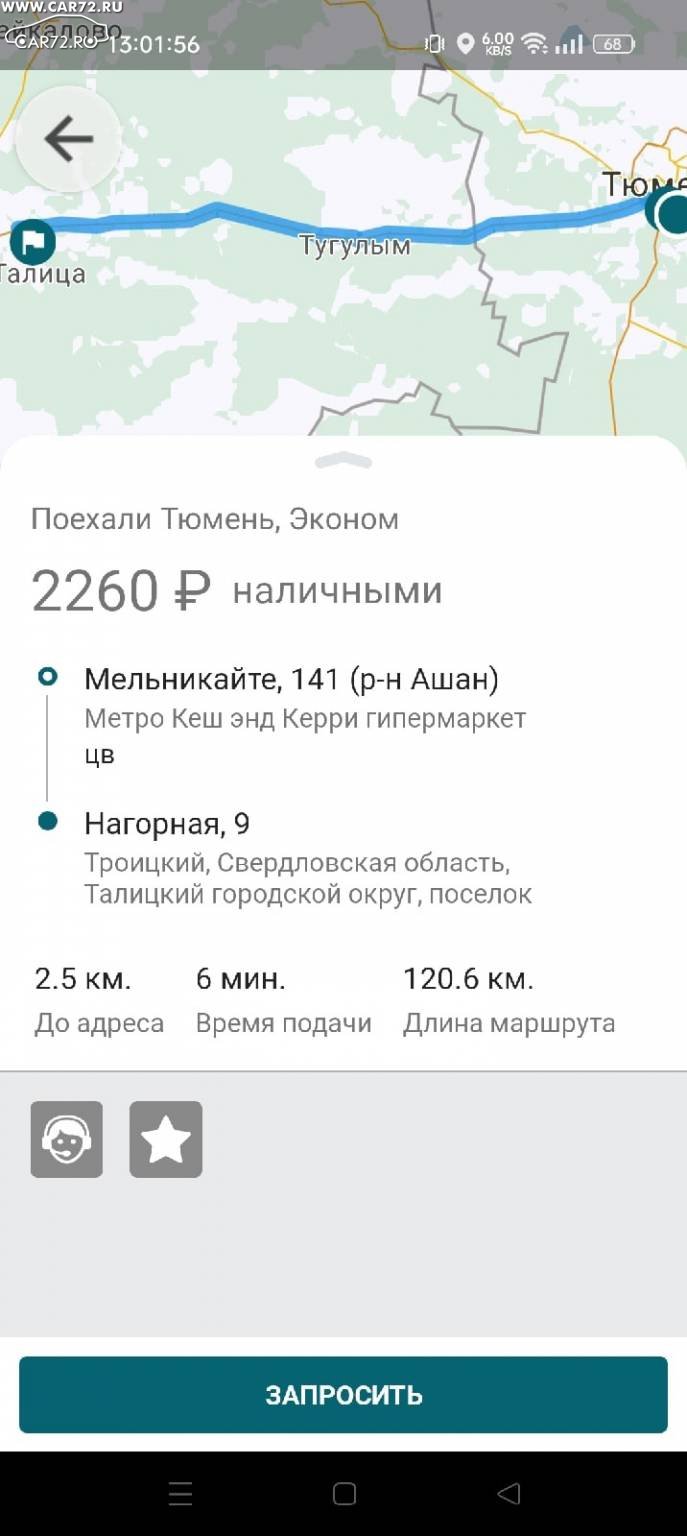This screenshot has height=1536, width=687.
Task: Go back using the arrow on the map
Action: [x=68, y=139]
